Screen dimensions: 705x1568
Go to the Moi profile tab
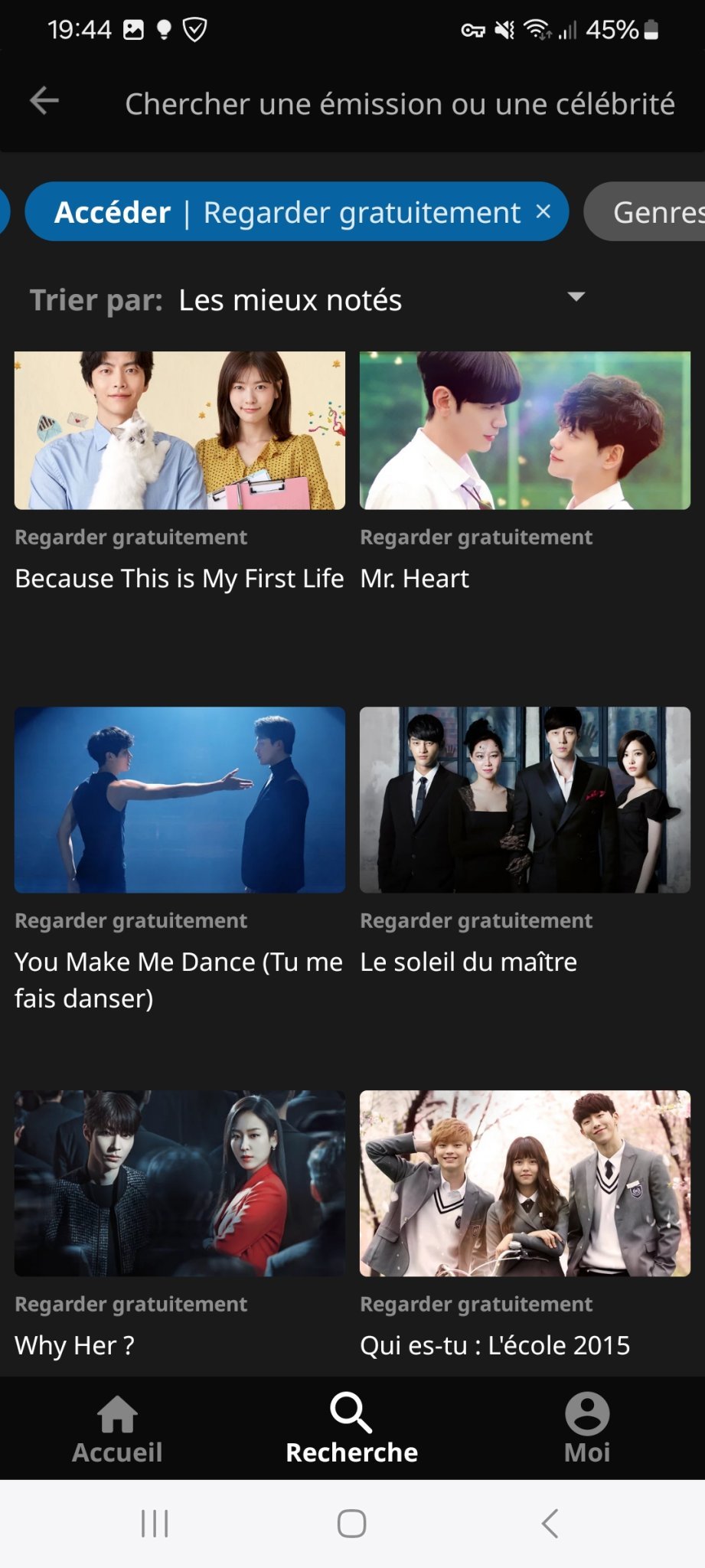[587, 1429]
